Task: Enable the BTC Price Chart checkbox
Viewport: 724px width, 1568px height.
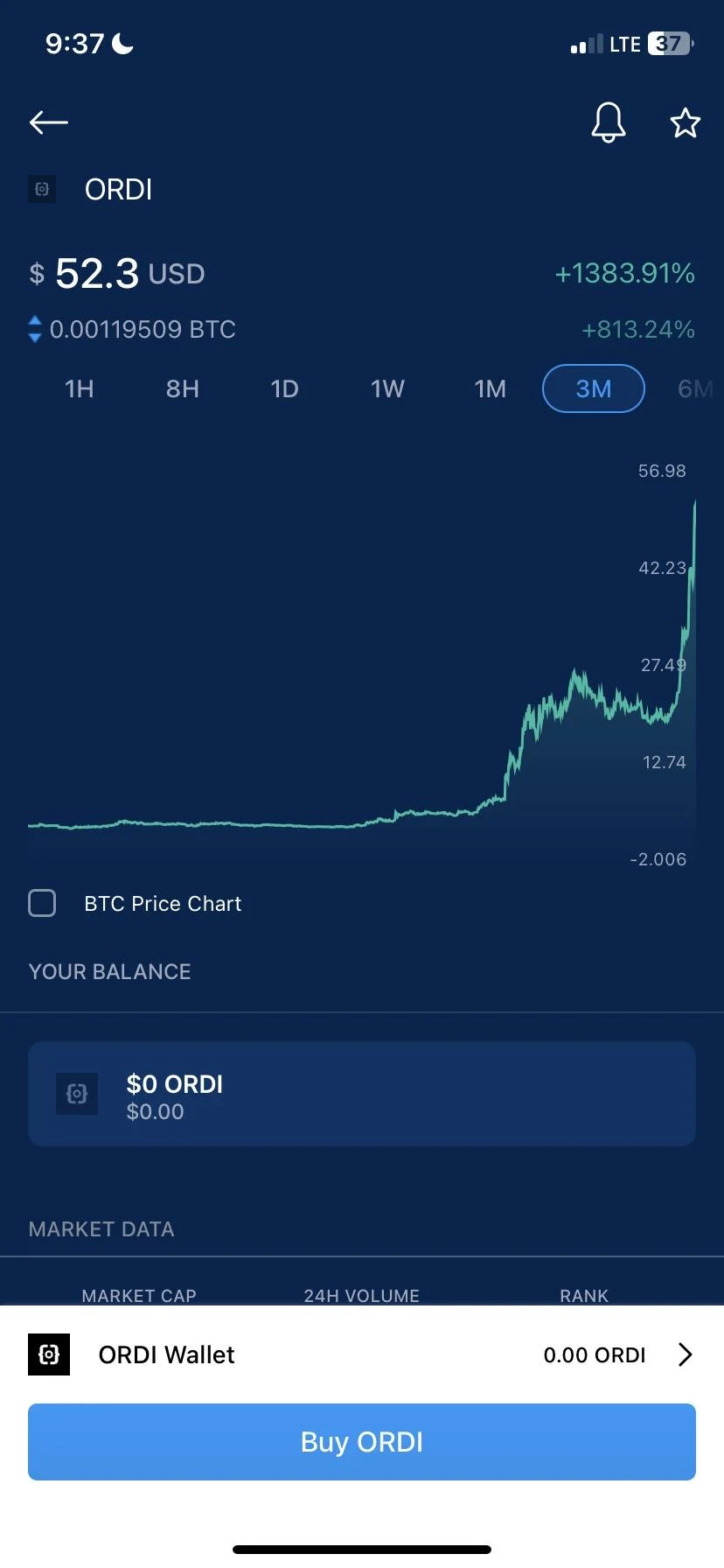Action: 42,903
